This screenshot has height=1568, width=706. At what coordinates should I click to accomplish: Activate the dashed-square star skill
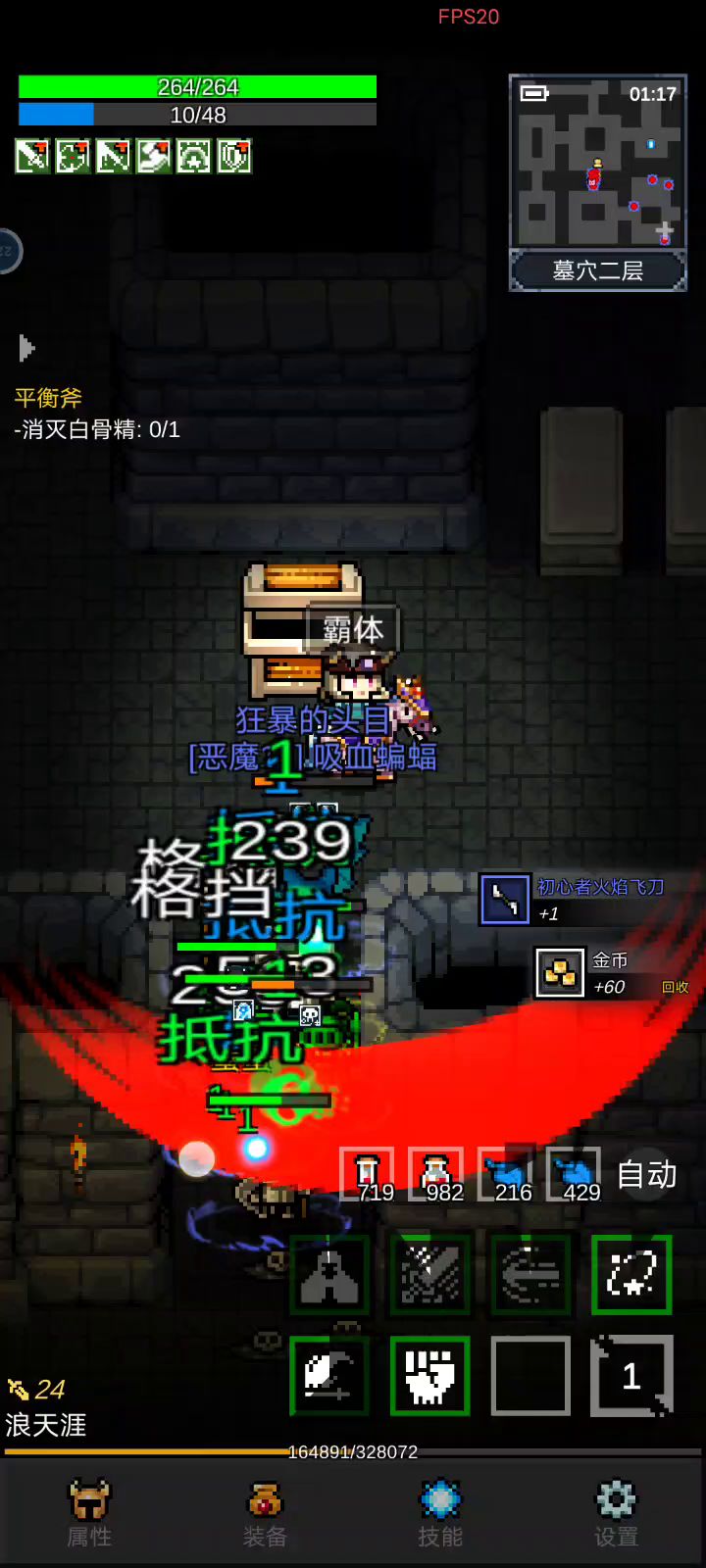point(631,1274)
